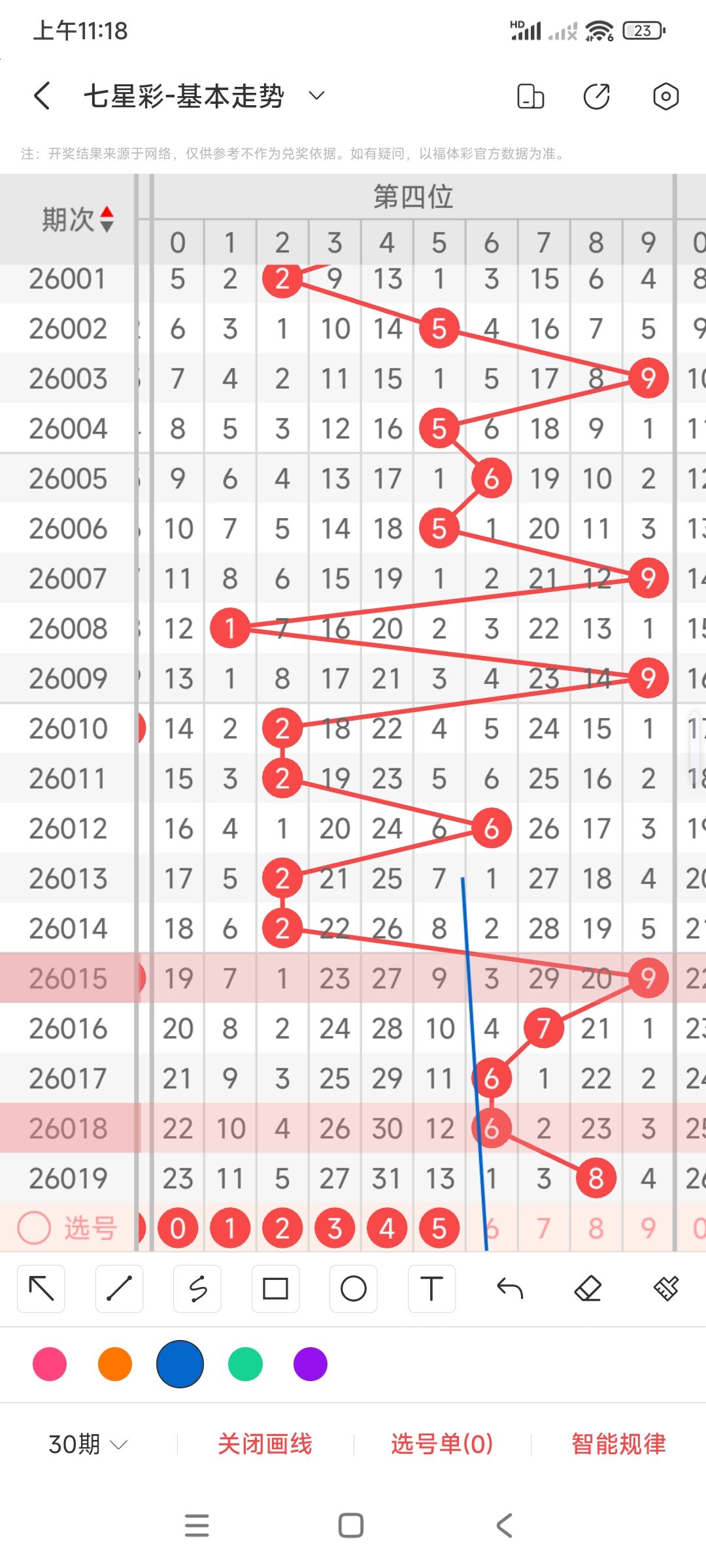The width and height of the screenshot is (706, 1568).
Task: Expand the 七星彩-基本走势 title dropdown
Action: click(x=316, y=96)
